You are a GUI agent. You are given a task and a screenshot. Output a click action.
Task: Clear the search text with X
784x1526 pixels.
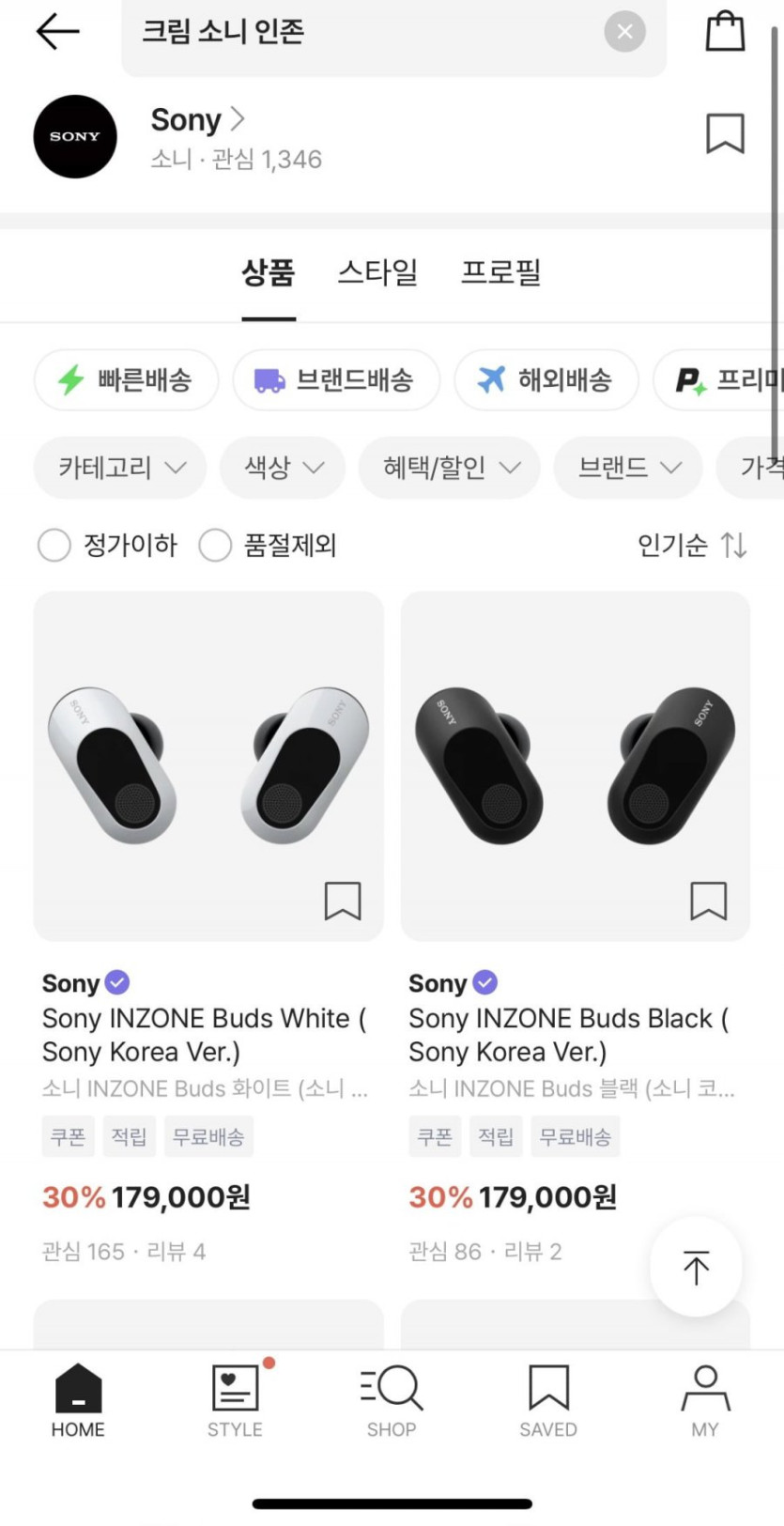[x=624, y=32]
